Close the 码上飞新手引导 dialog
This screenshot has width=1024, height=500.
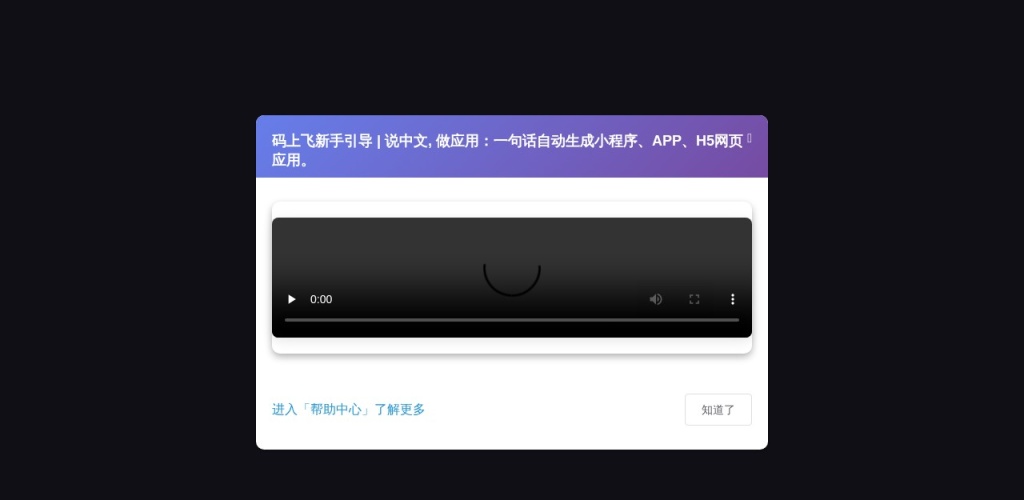(x=749, y=137)
